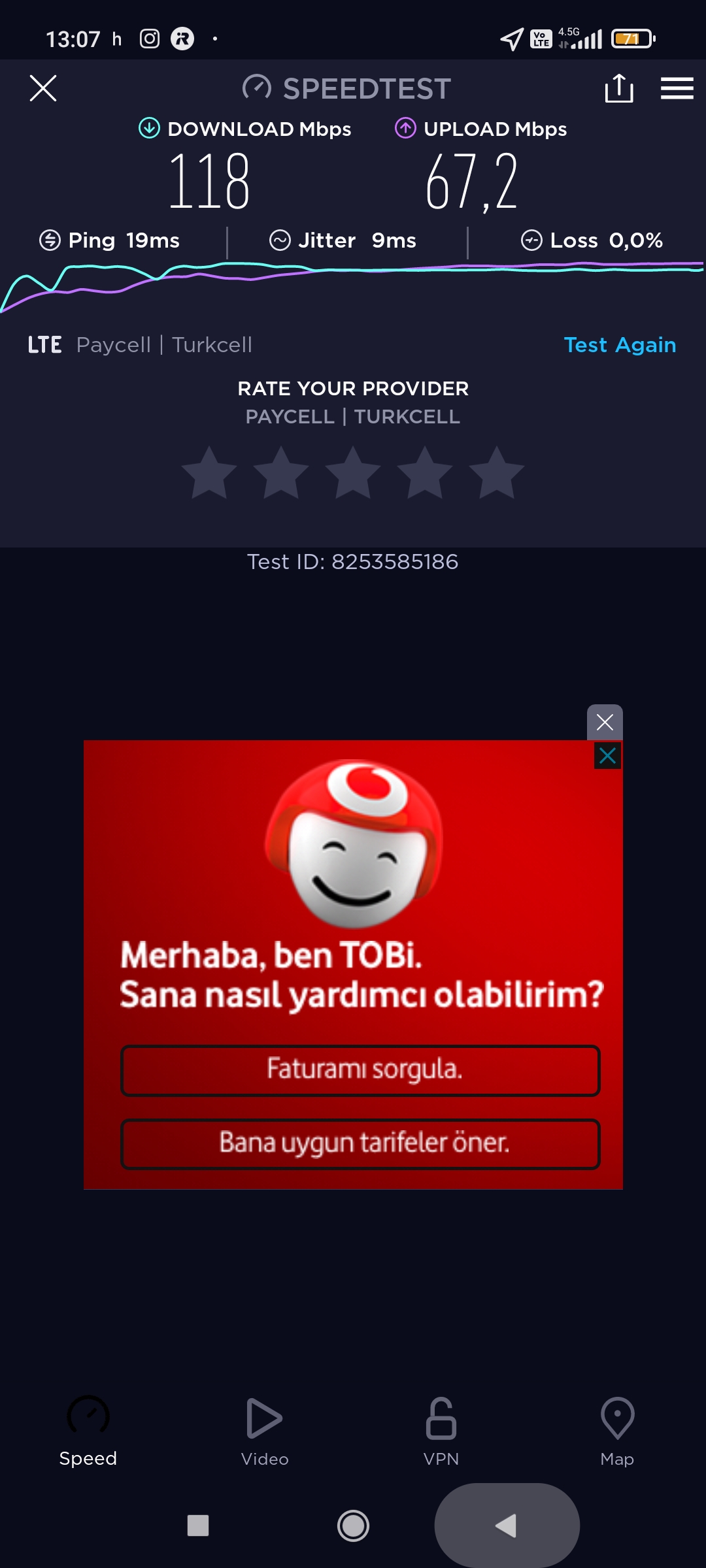The image size is (706, 1568).
Task: Choose Bana uygun tarifeler öner
Action: tap(360, 1144)
